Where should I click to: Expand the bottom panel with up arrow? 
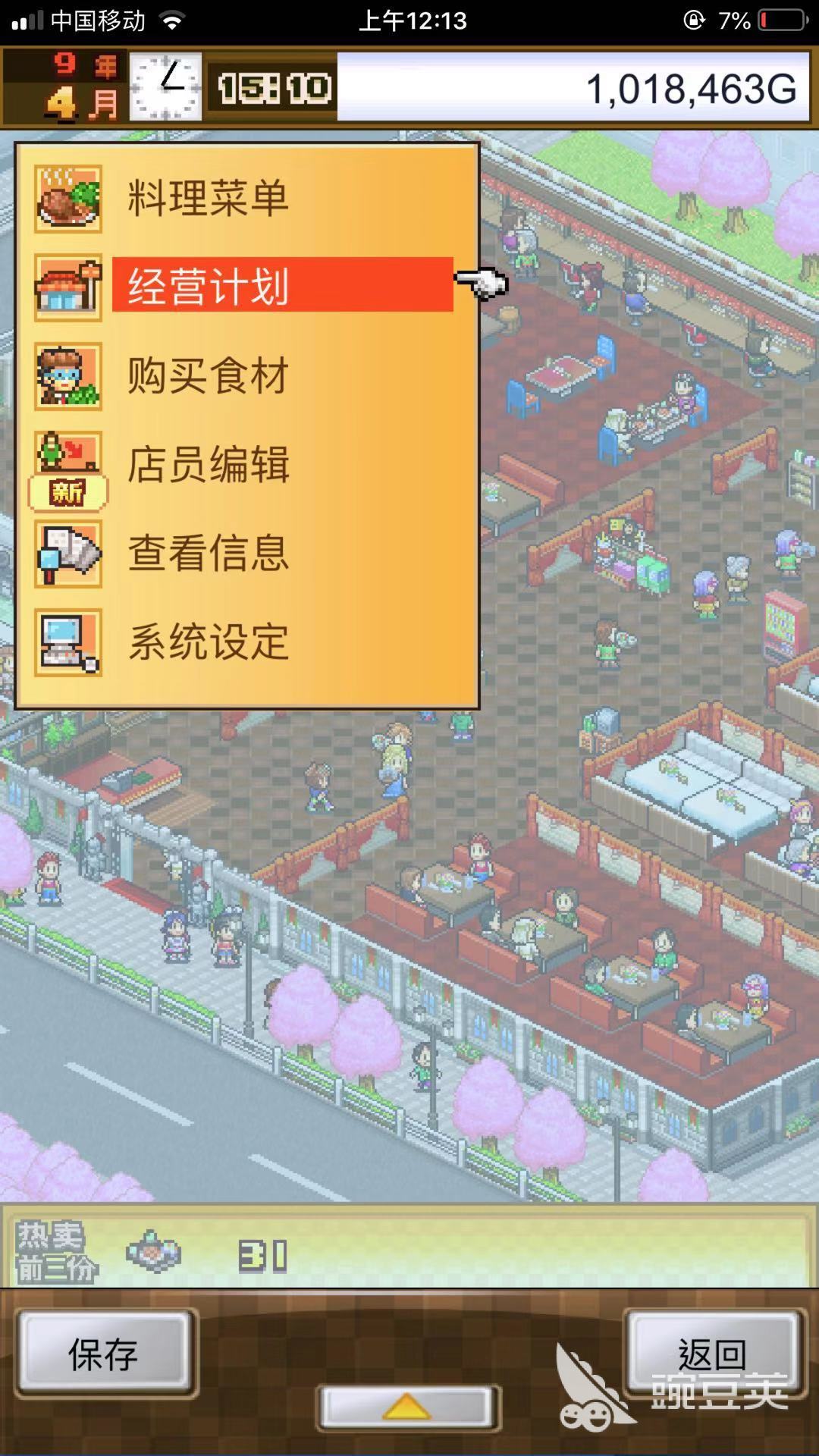point(407,1408)
